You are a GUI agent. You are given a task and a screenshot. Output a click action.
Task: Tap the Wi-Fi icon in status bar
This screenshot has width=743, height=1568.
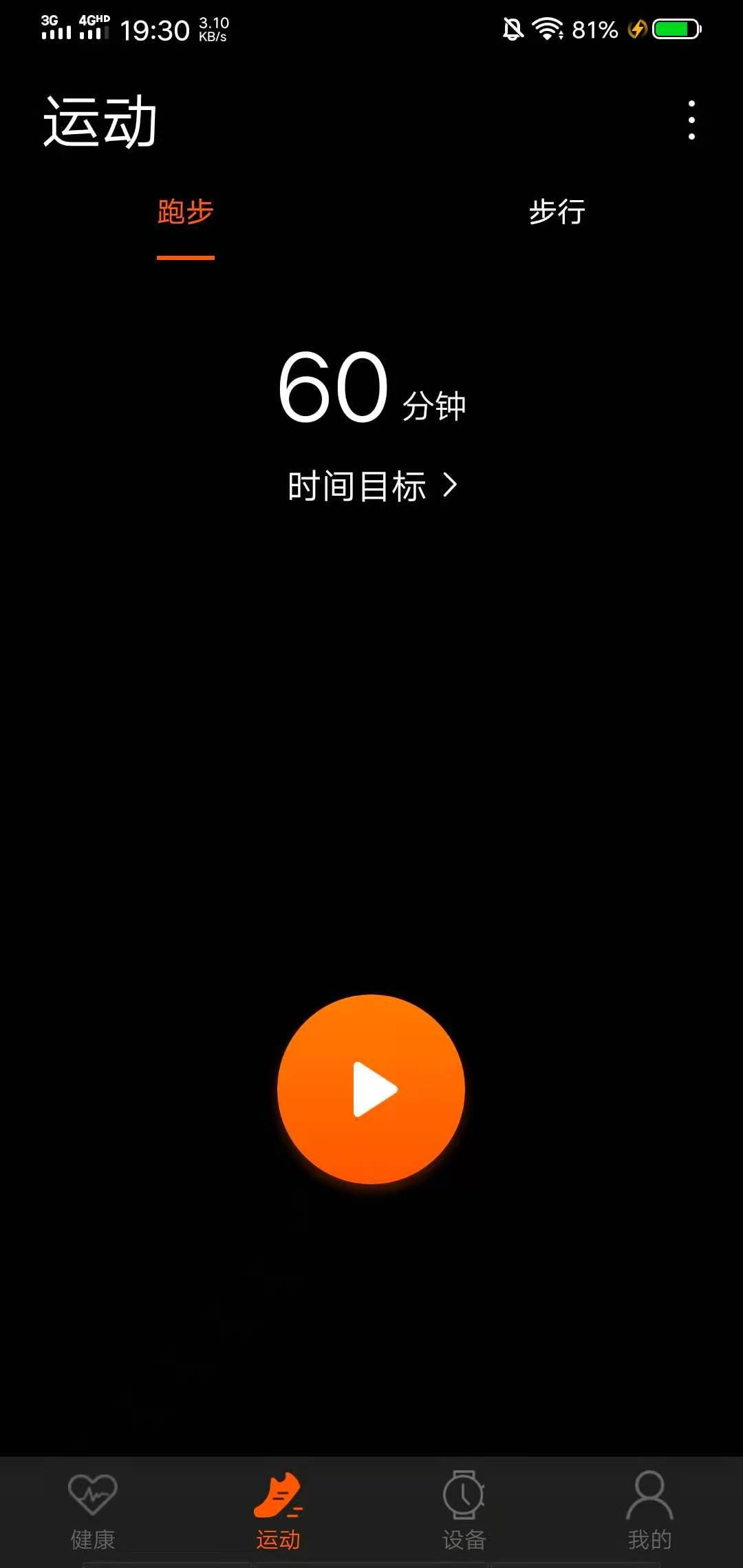point(547,29)
